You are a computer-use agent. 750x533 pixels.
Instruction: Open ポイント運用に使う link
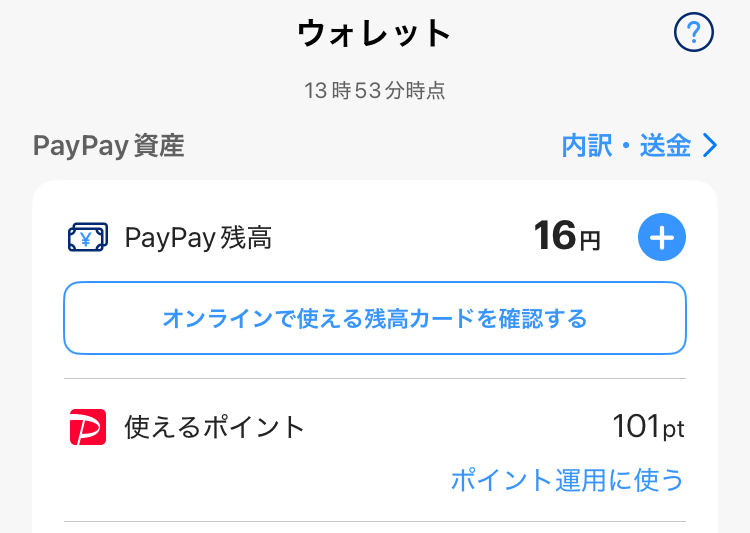[567, 480]
